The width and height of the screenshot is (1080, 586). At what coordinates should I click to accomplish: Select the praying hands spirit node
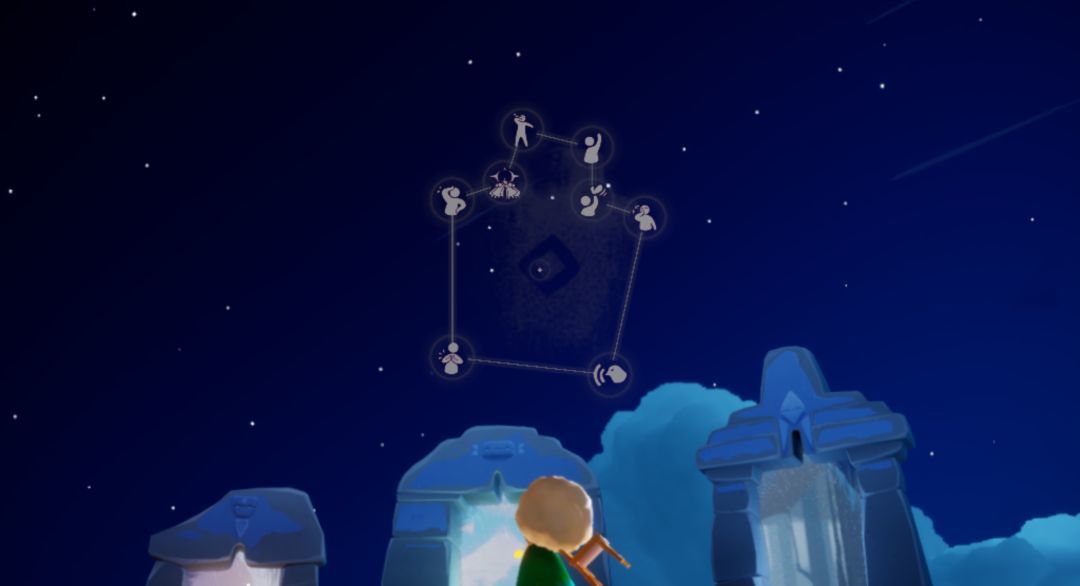pyautogui.click(x=451, y=357)
